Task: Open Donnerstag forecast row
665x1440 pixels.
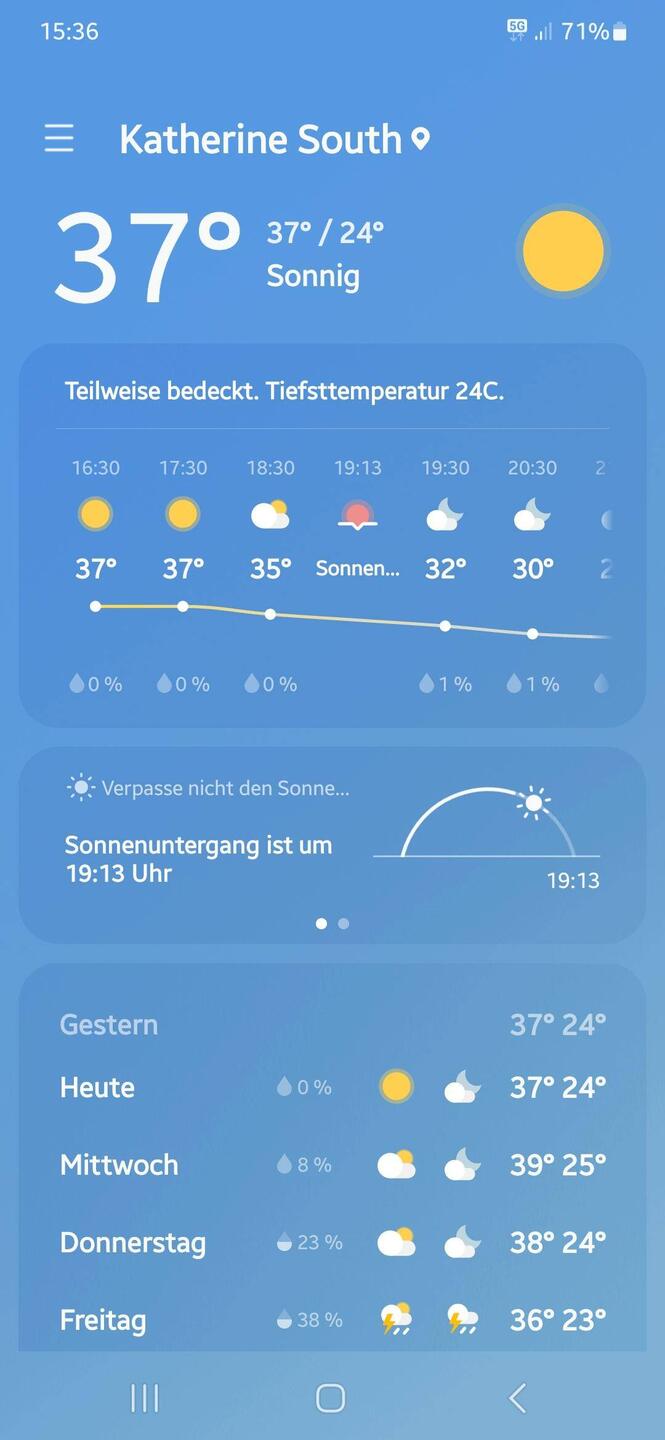Action: coord(332,1242)
